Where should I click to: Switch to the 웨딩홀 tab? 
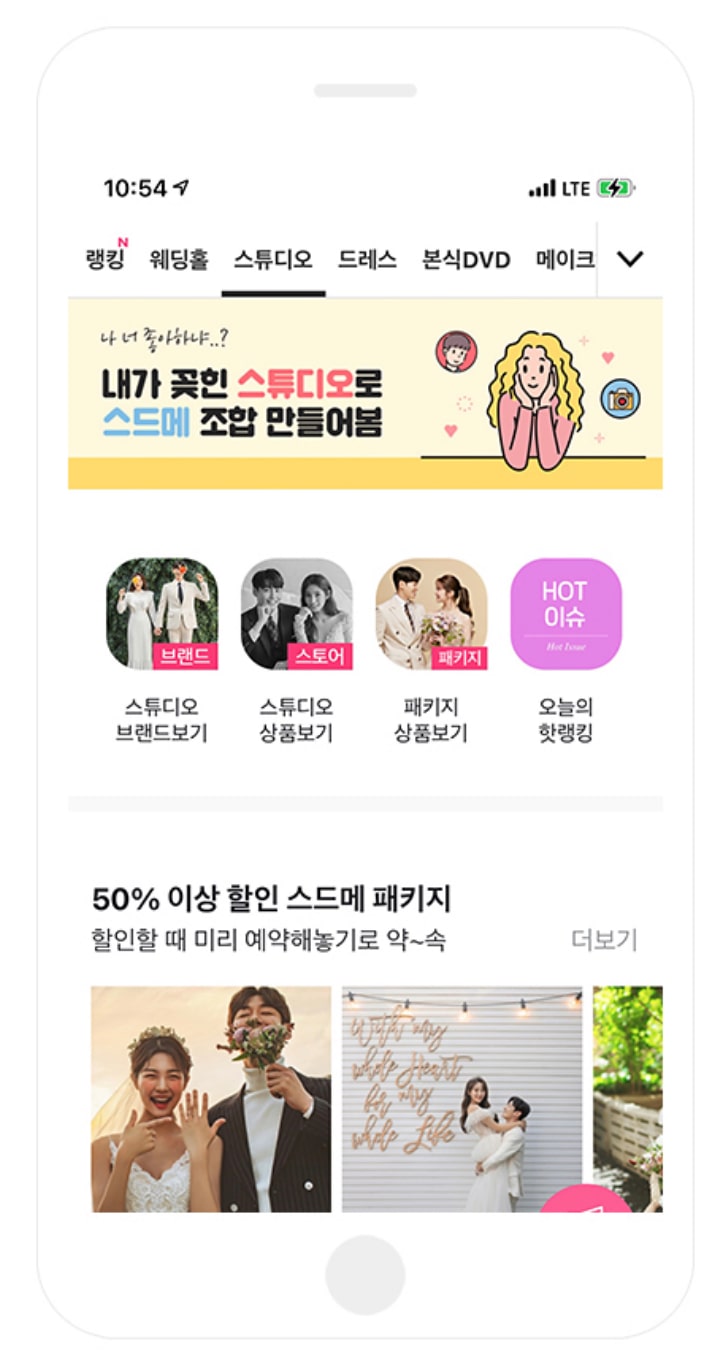(x=179, y=260)
